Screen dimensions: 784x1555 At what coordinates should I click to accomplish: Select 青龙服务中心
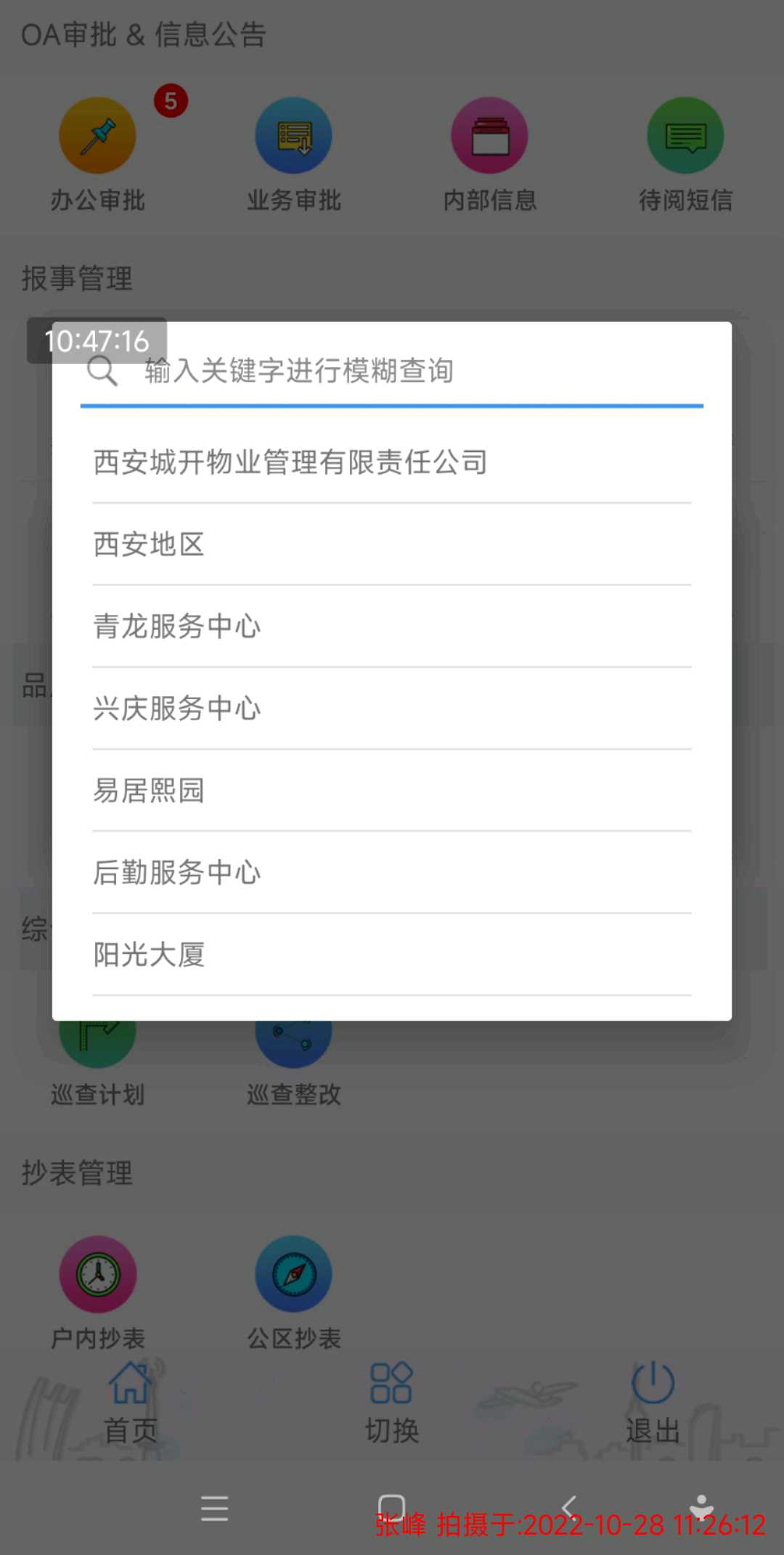tap(392, 627)
